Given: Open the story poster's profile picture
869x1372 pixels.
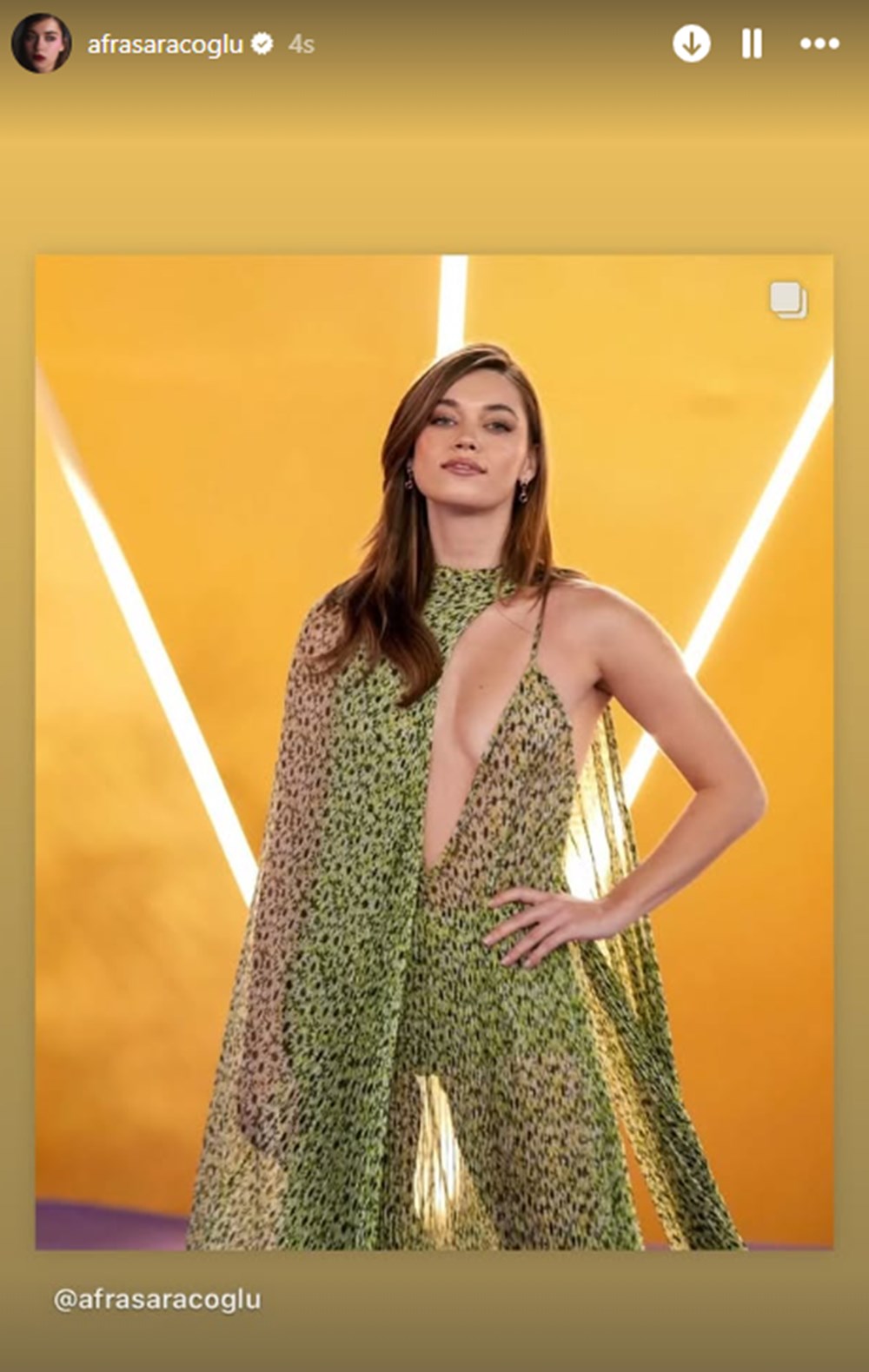Looking at the screenshot, I should (x=41, y=43).
